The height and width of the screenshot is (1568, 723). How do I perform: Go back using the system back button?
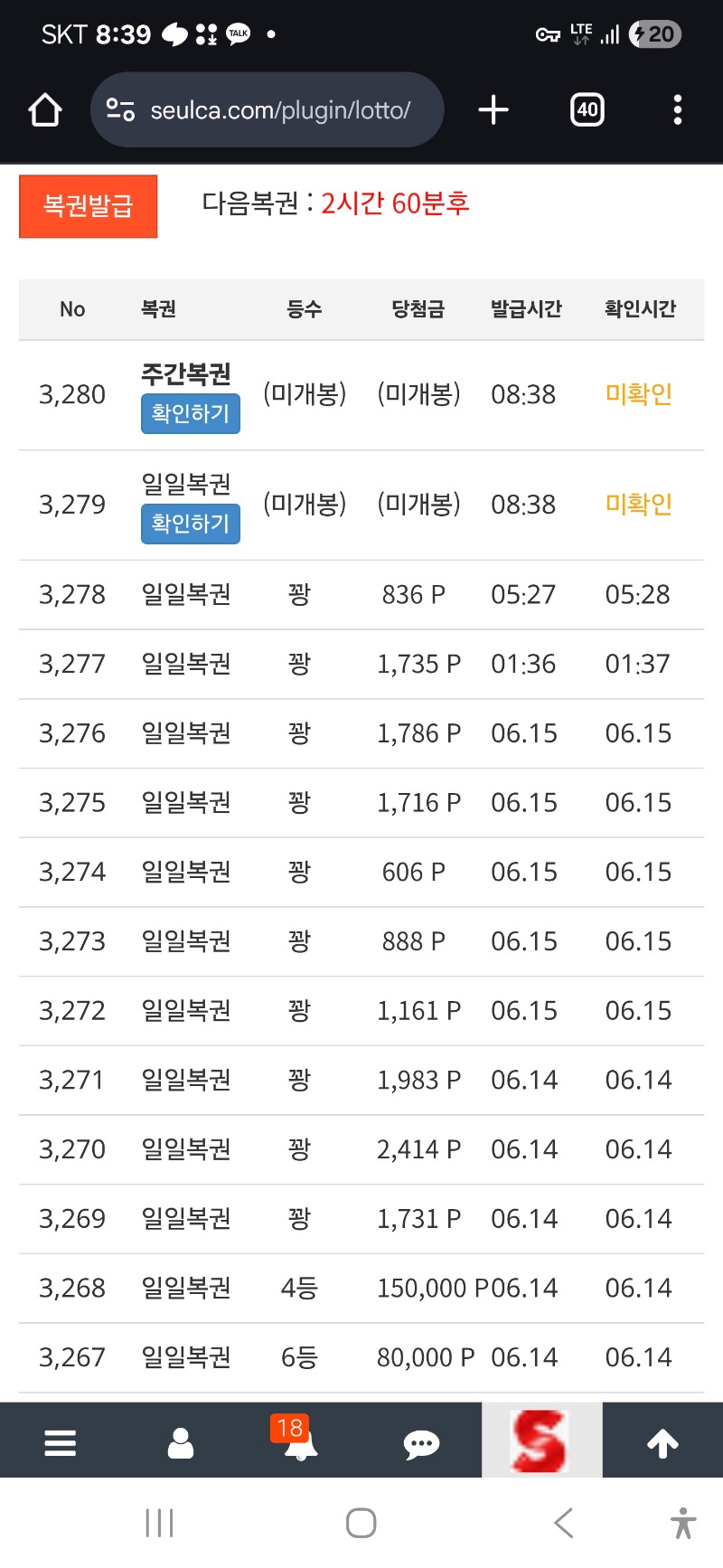click(x=564, y=1523)
